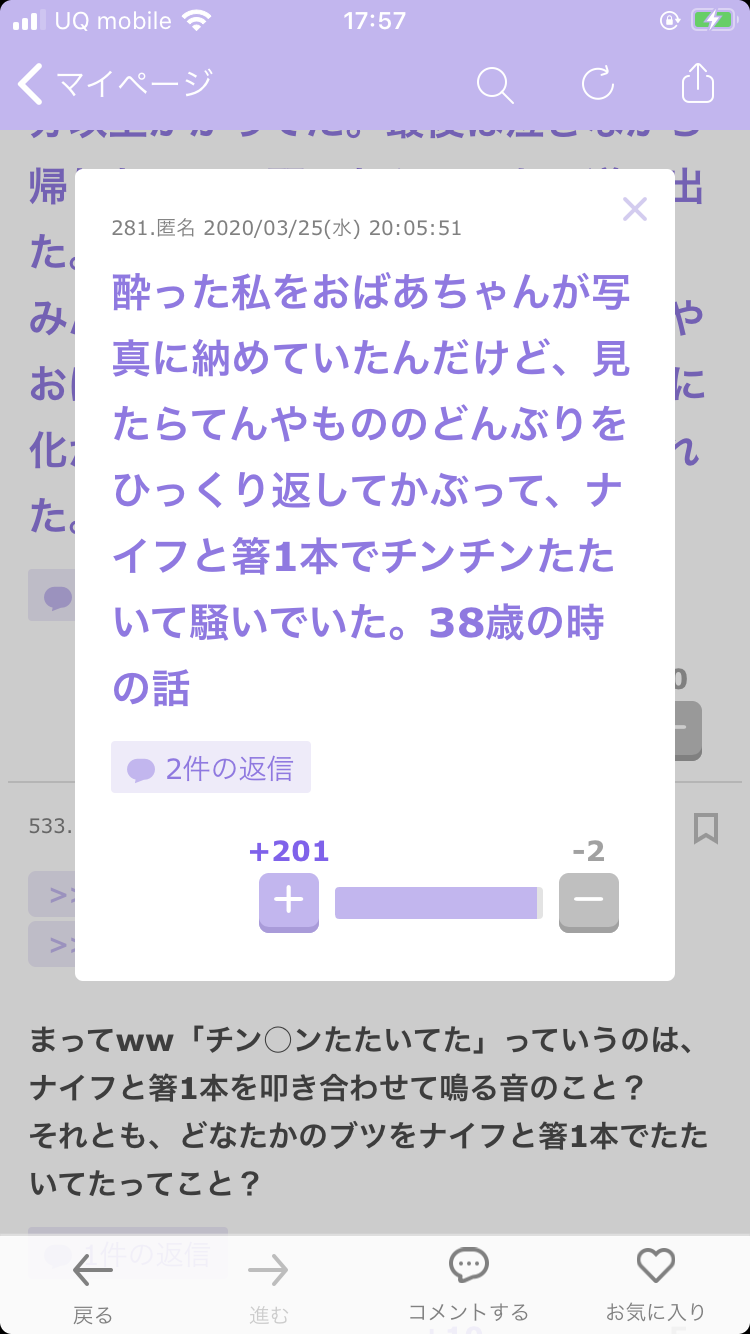Bookmark comment 533 with bookmark icon

pos(706,828)
